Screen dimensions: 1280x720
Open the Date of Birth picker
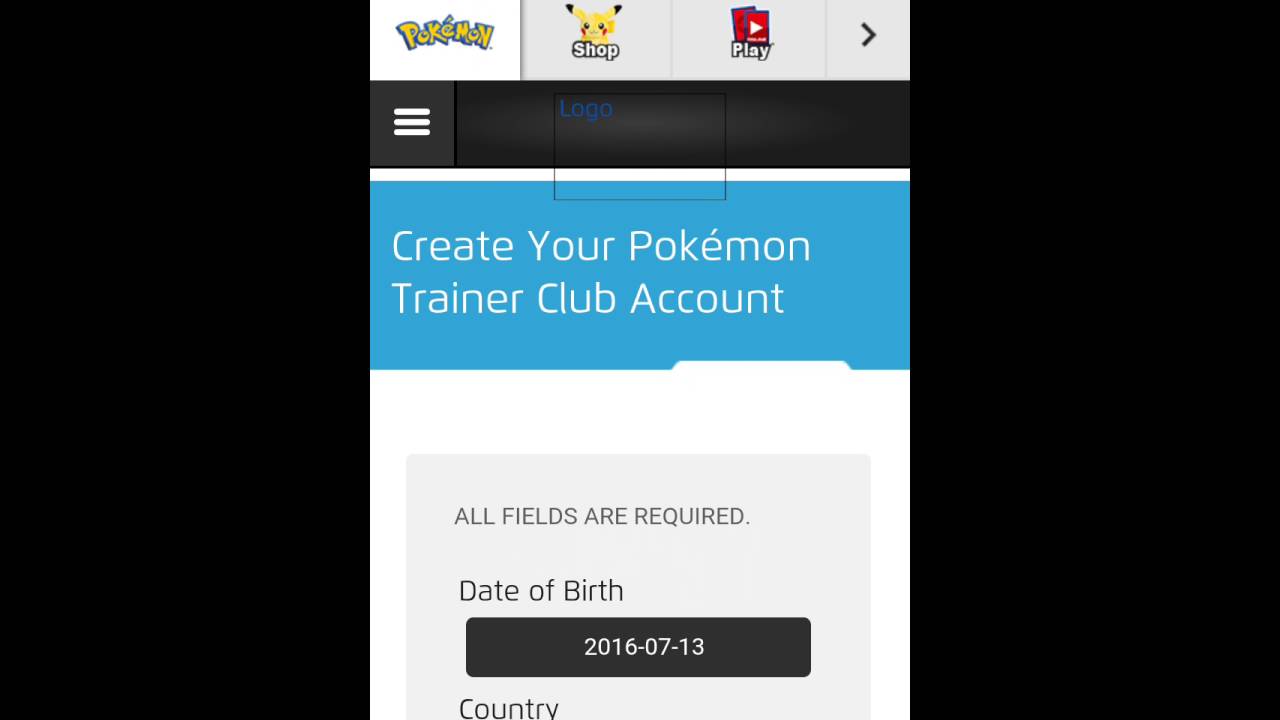pyautogui.click(x=638, y=647)
